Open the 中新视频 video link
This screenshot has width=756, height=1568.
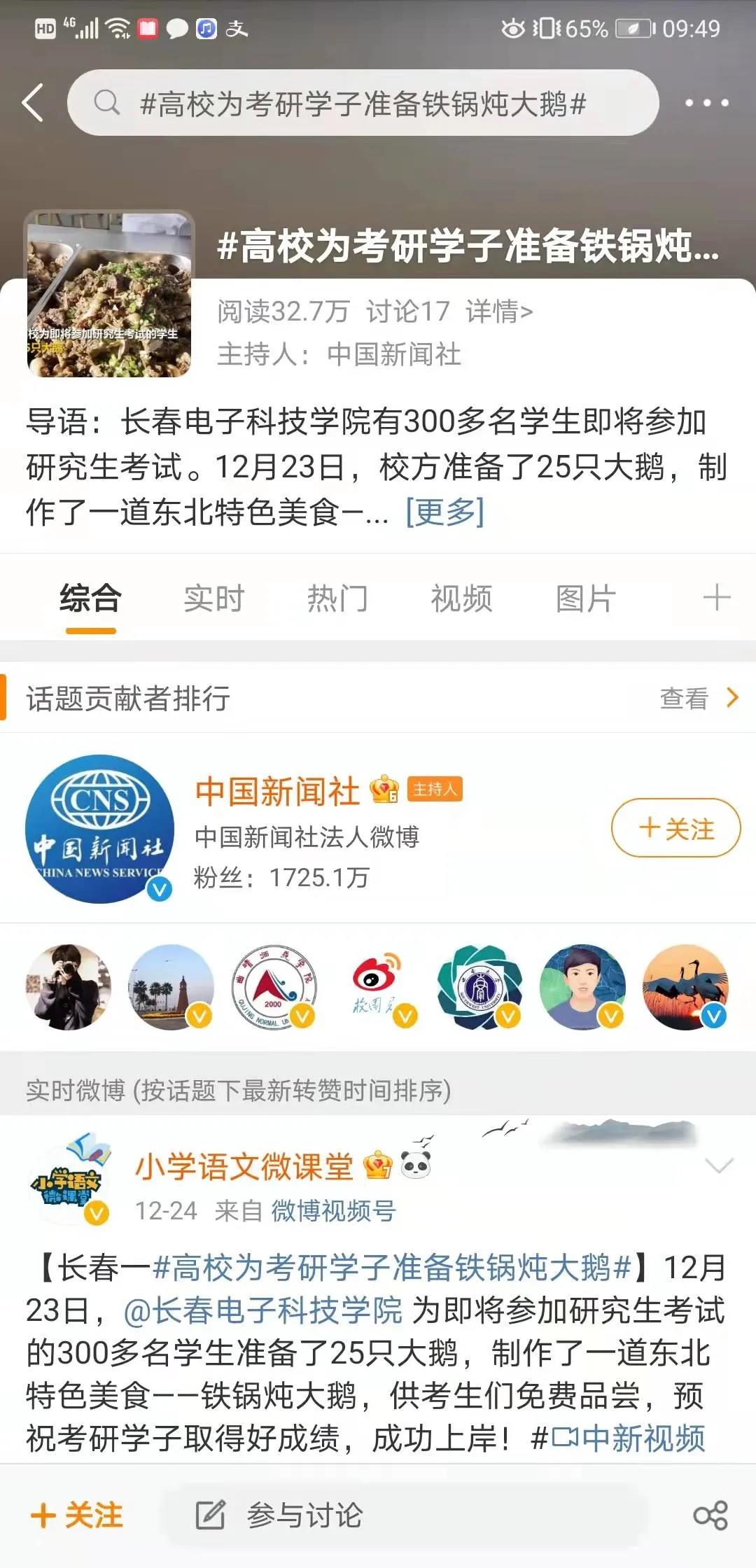coord(628,1438)
